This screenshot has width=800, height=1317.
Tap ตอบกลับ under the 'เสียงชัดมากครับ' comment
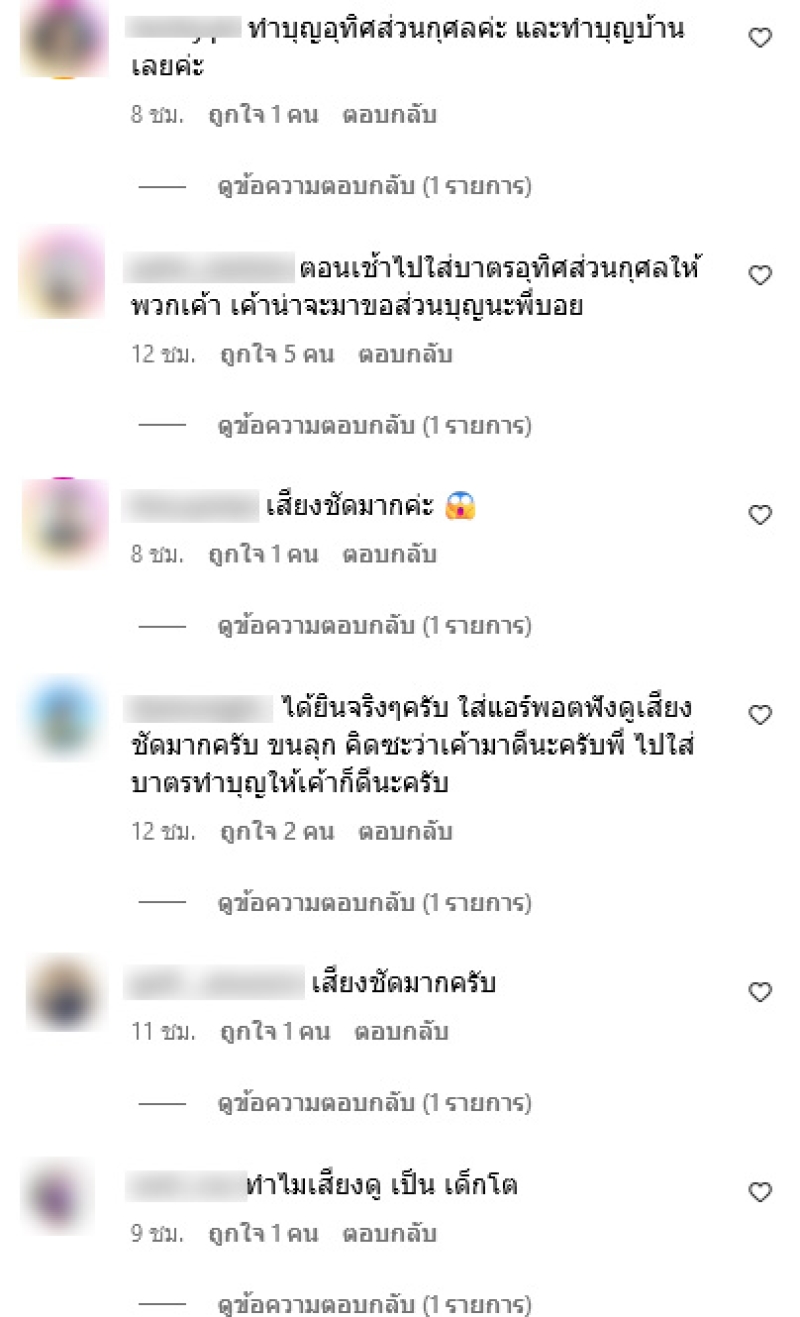pos(401,1032)
